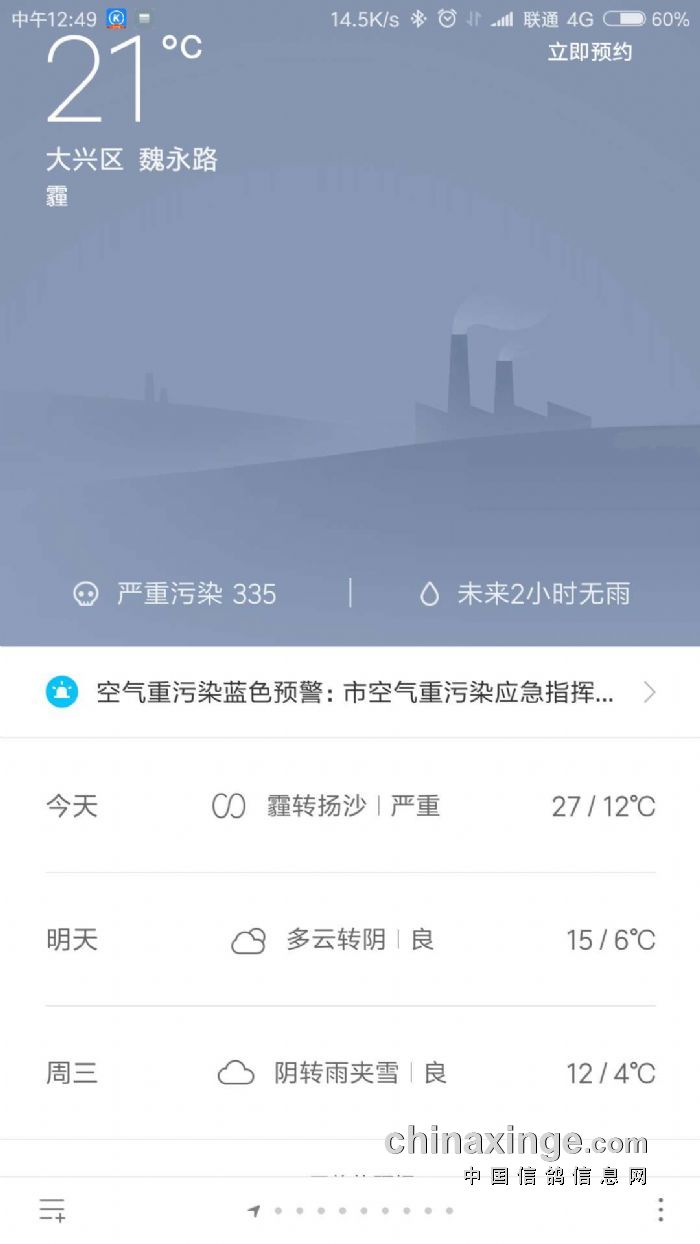Open the 21°C current temperature details

[122, 78]
